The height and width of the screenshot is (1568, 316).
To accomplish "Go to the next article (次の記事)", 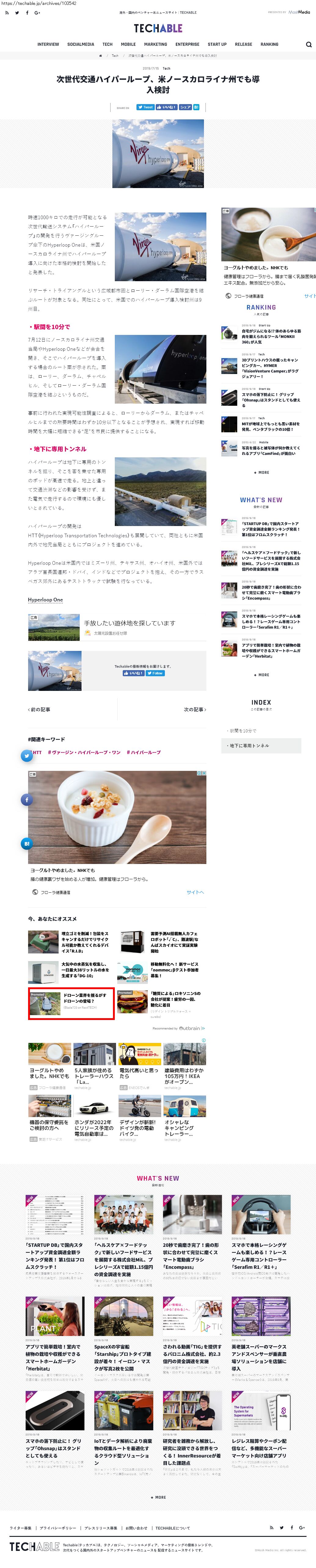I will pos(195,709).
